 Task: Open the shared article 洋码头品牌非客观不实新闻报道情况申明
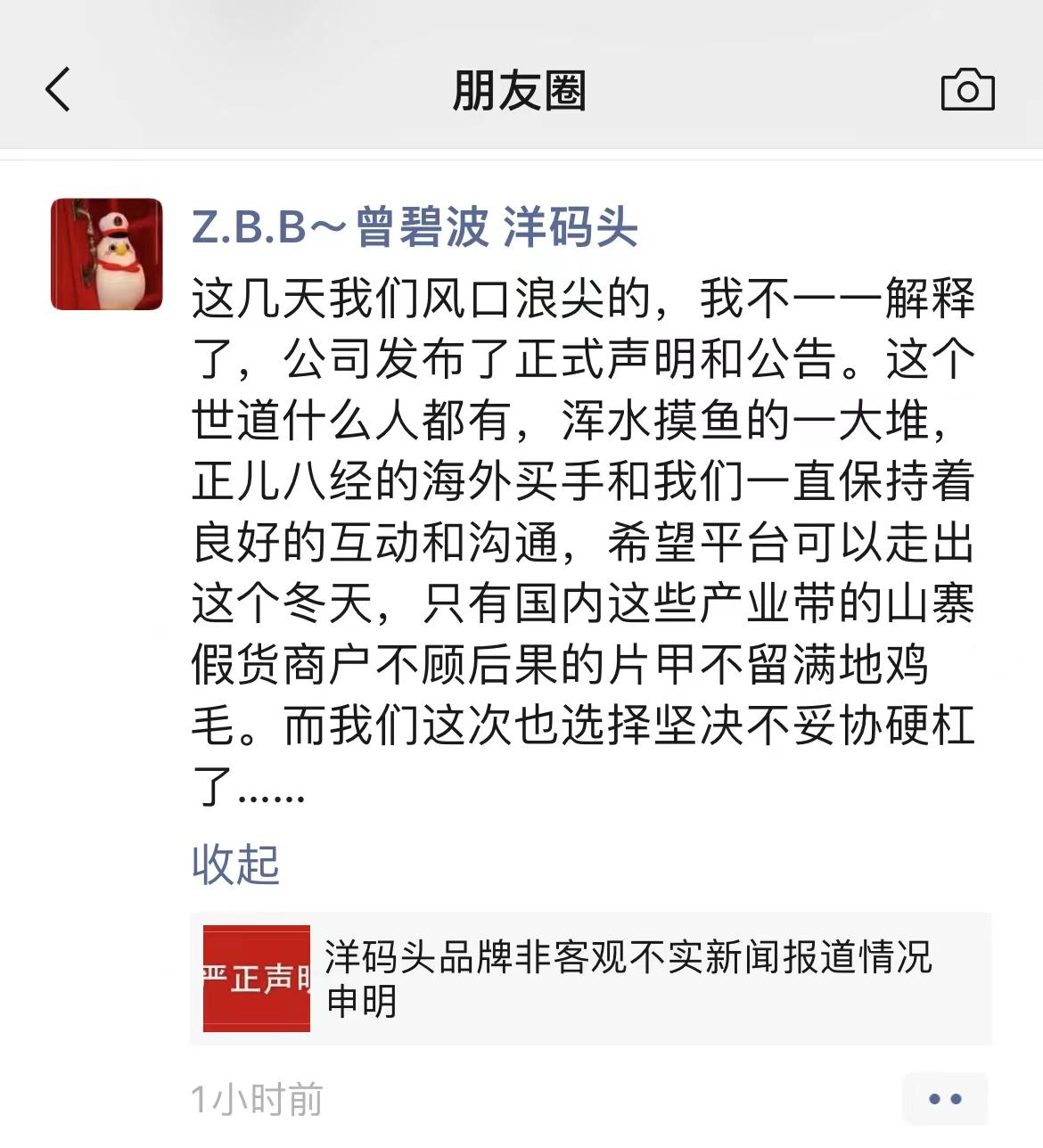point(590,979)
